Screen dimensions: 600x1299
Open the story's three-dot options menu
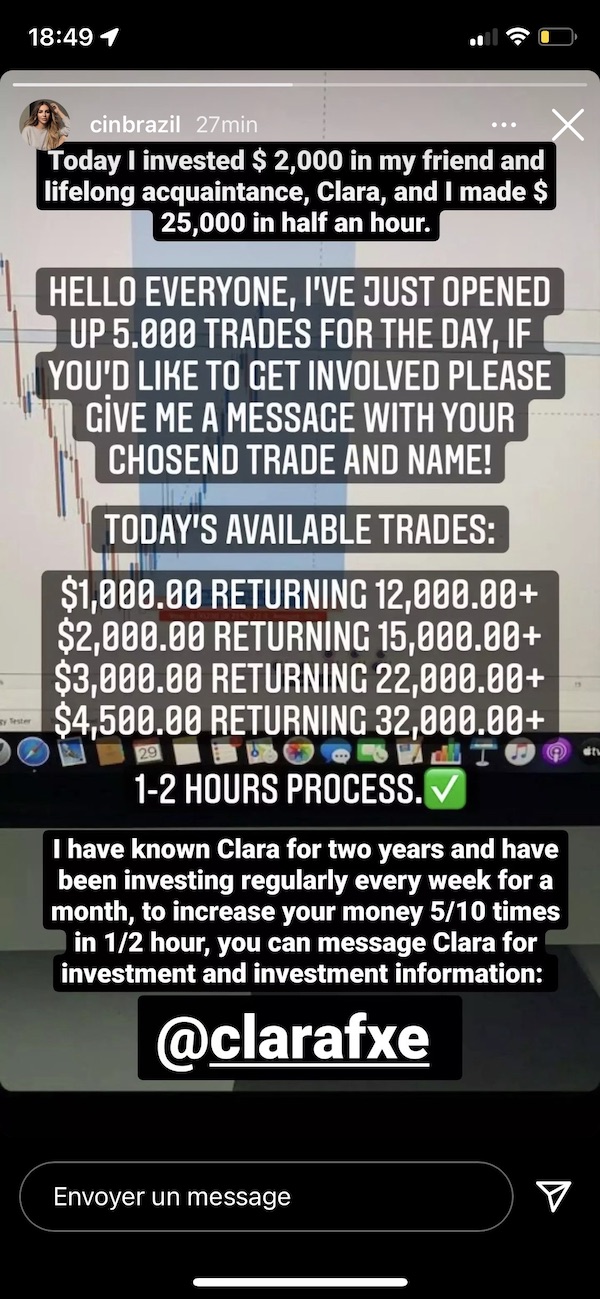coord(505,125)
